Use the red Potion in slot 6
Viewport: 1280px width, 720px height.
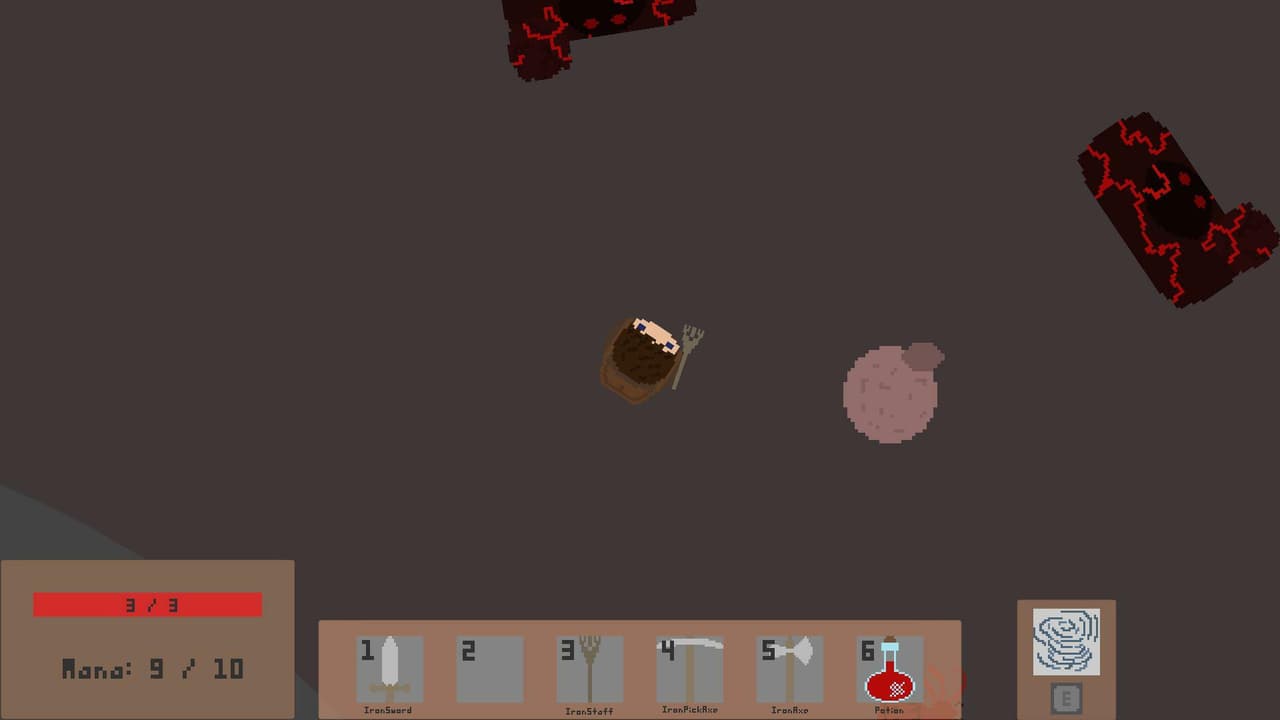(x=890, y=669)
